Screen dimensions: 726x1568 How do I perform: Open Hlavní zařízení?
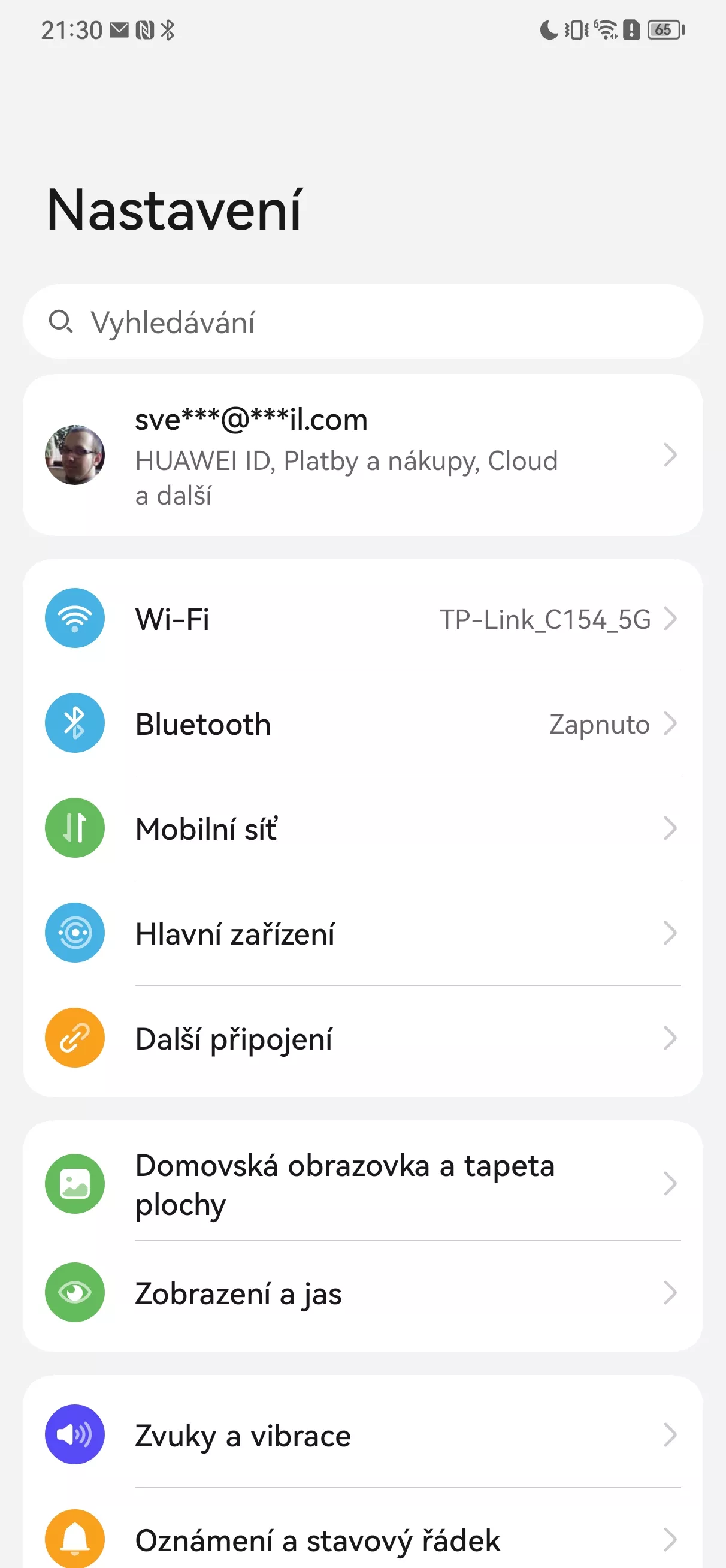[x=362, y=933]
